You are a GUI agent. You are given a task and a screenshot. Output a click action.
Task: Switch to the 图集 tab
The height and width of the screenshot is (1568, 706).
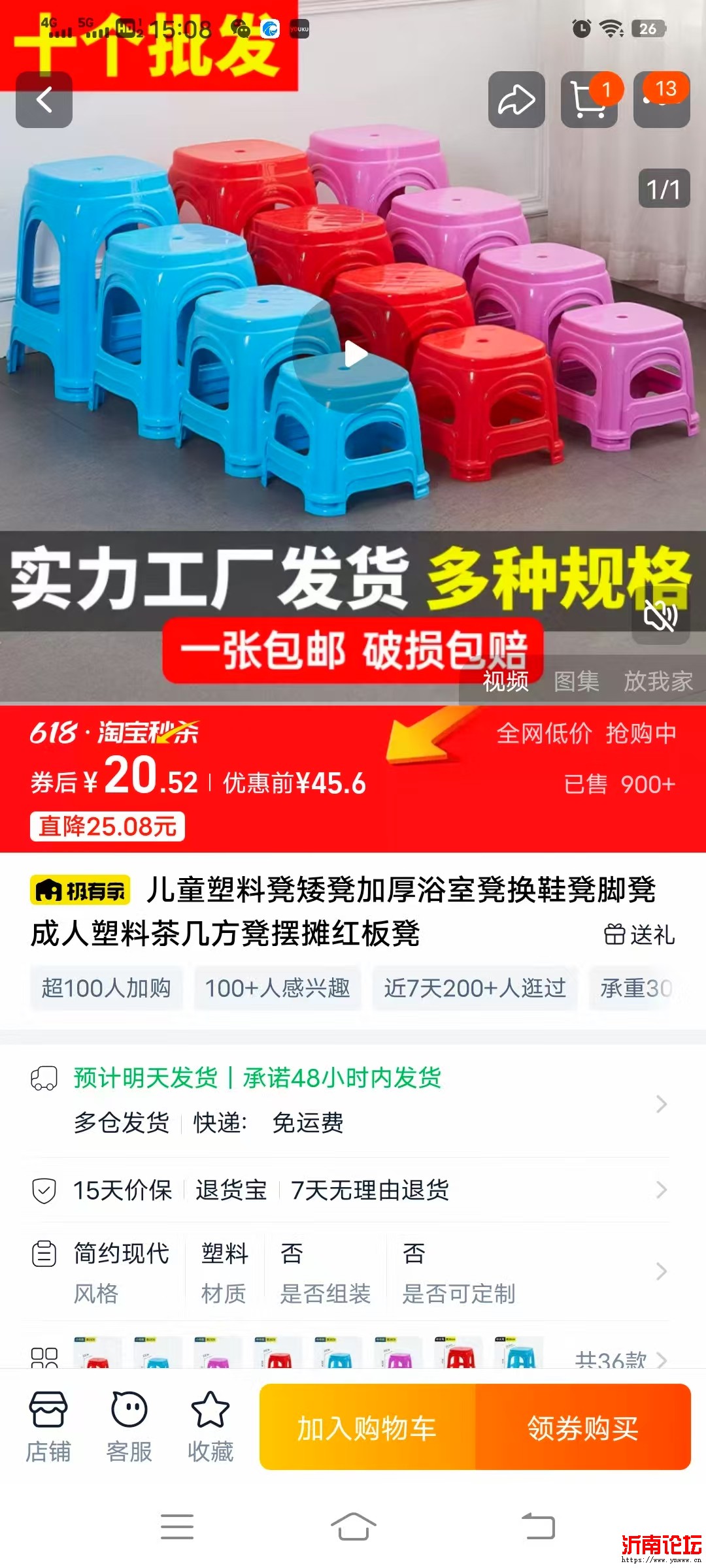coord(576,681)
